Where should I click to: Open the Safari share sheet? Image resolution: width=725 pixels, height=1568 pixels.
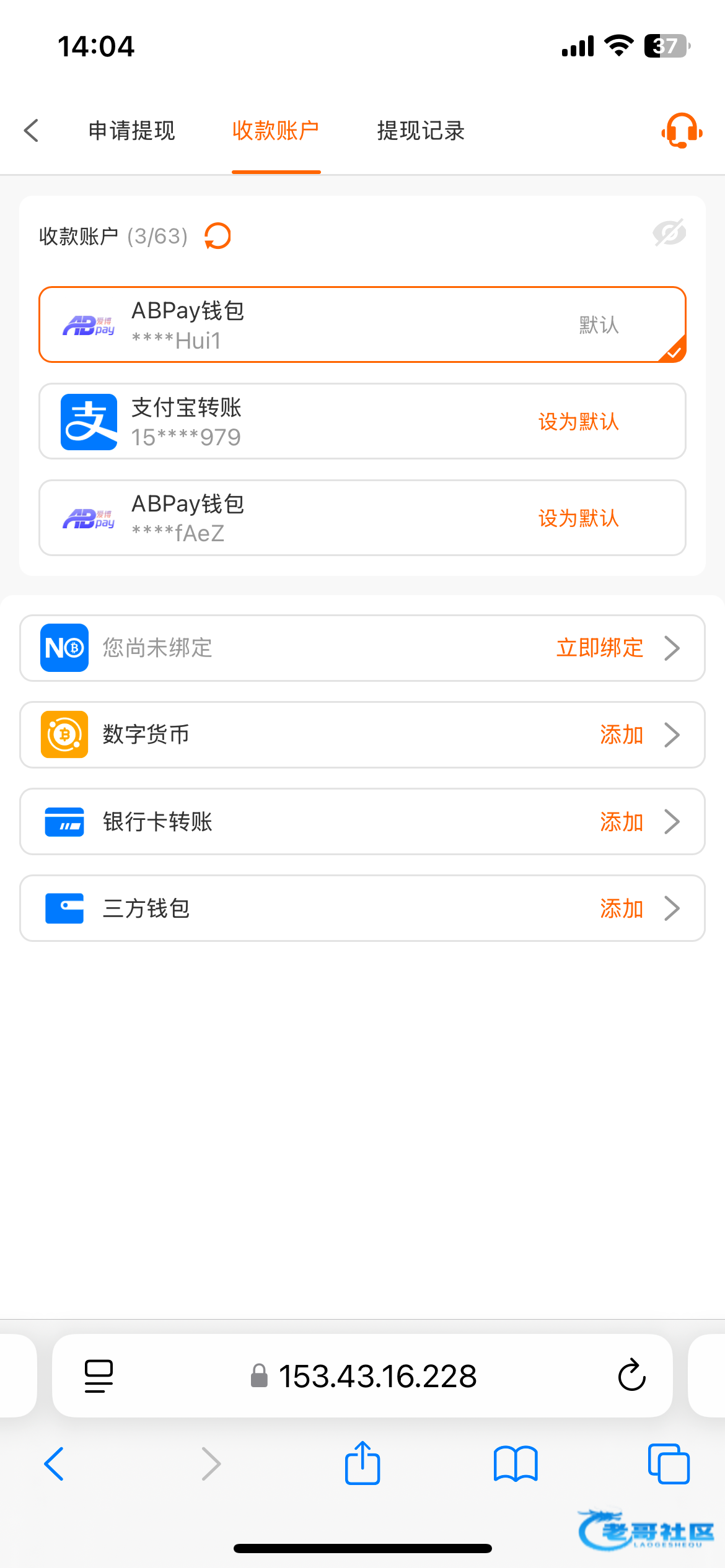pos(362,1464)
